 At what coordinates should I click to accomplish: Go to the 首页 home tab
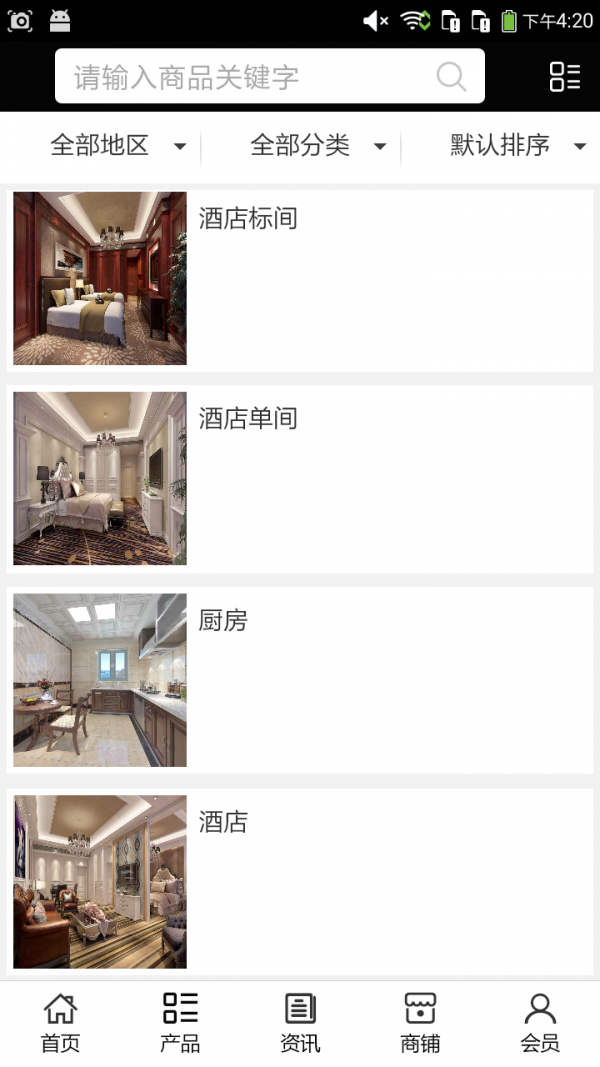pos(60,1023)
